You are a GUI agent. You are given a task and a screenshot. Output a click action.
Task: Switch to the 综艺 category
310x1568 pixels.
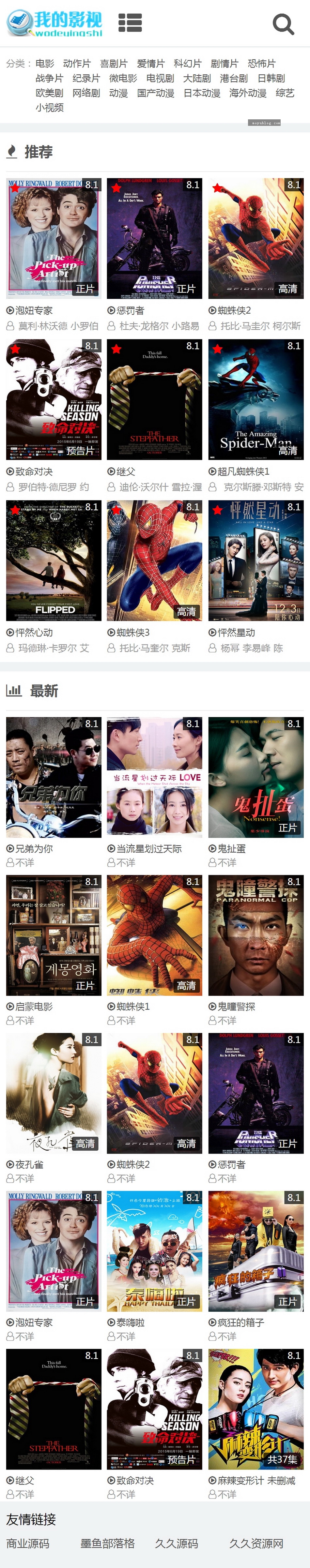[x=285, y=93]
